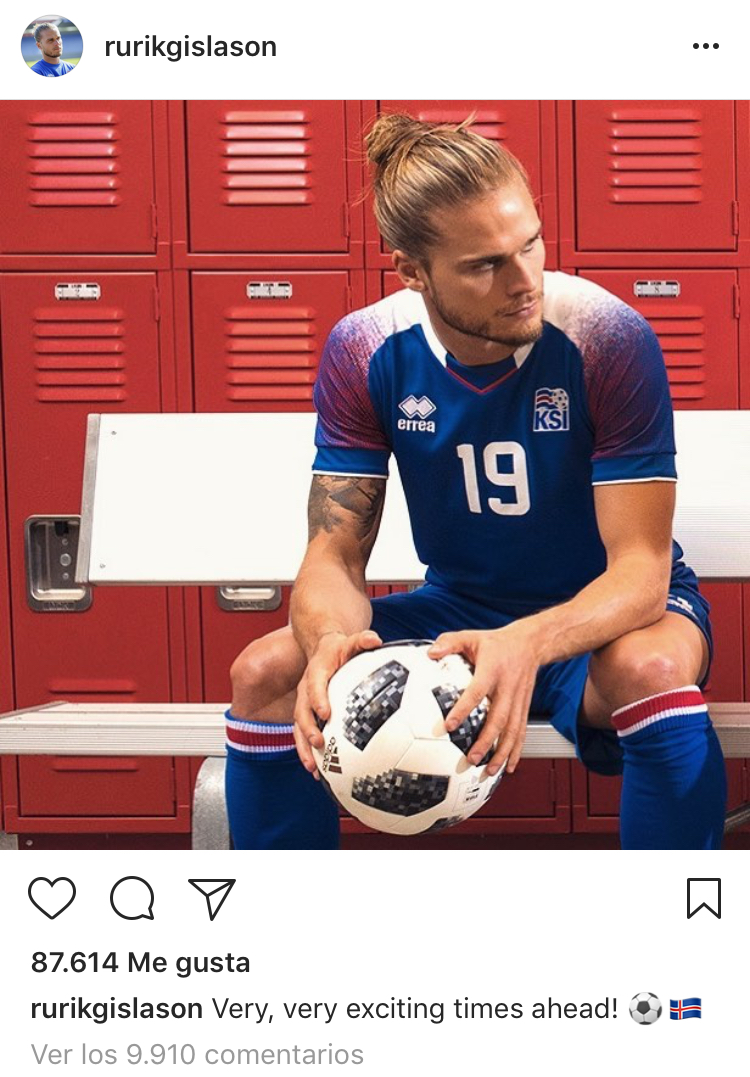Open the comment bubble icon
The image size is (750, 1077).
(x=132, y=897)
